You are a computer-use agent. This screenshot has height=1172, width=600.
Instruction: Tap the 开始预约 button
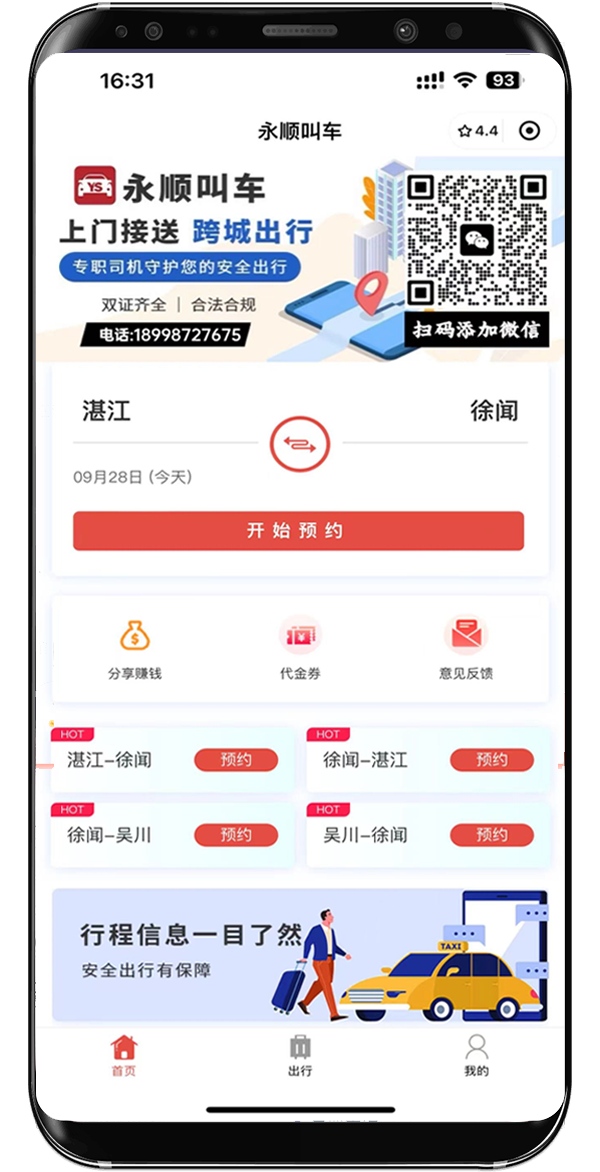(x=298, y=531)
